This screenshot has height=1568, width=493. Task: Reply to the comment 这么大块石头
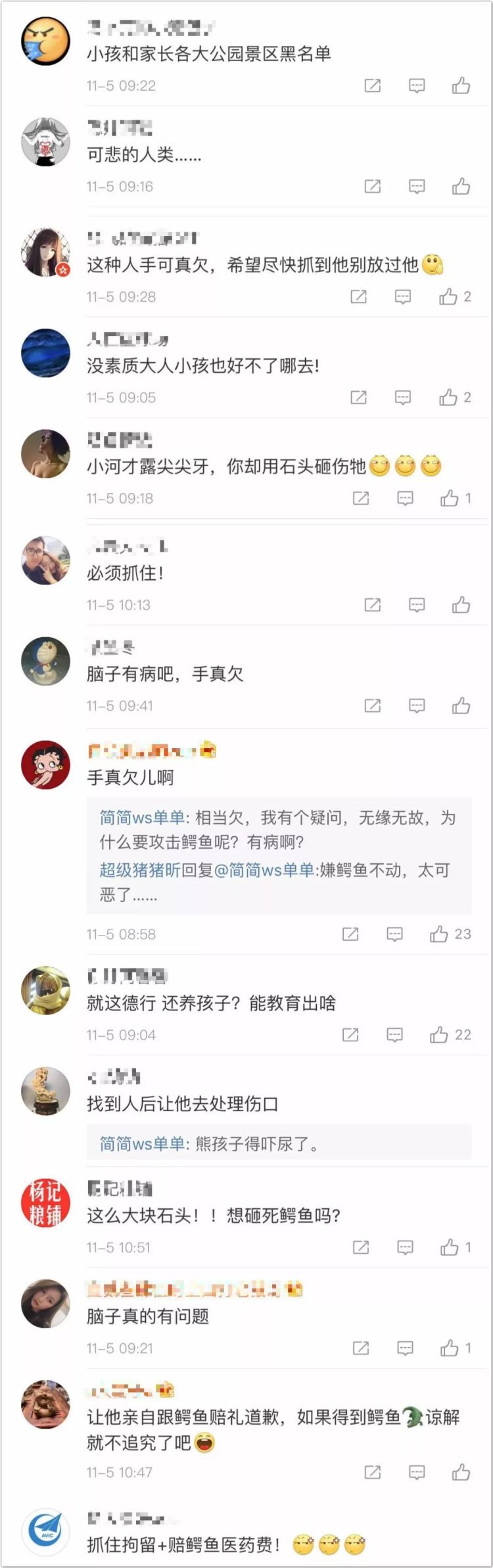pyautogui.click(x=405, y=1247)
